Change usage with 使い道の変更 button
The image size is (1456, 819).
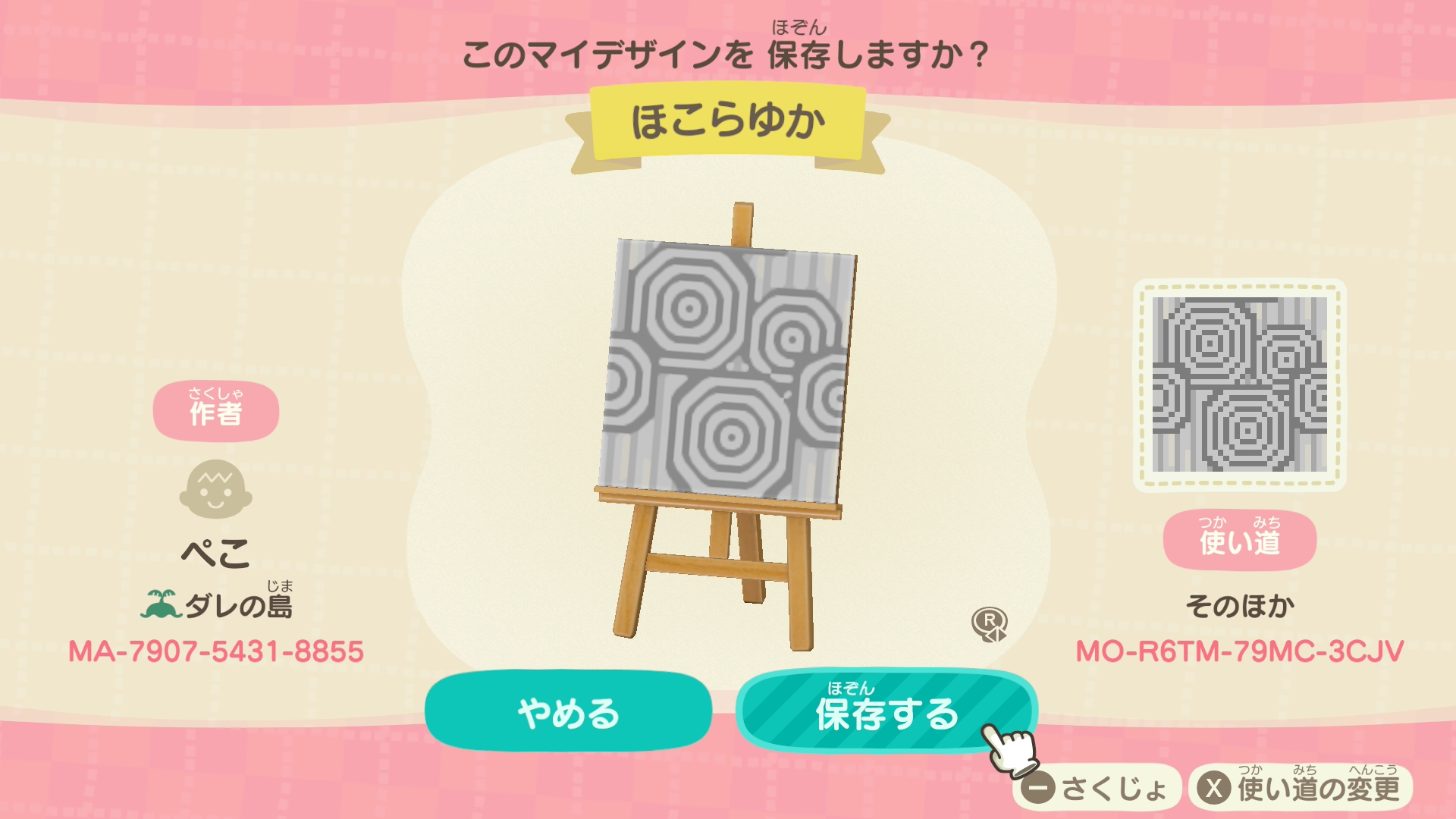(1300, 789)
